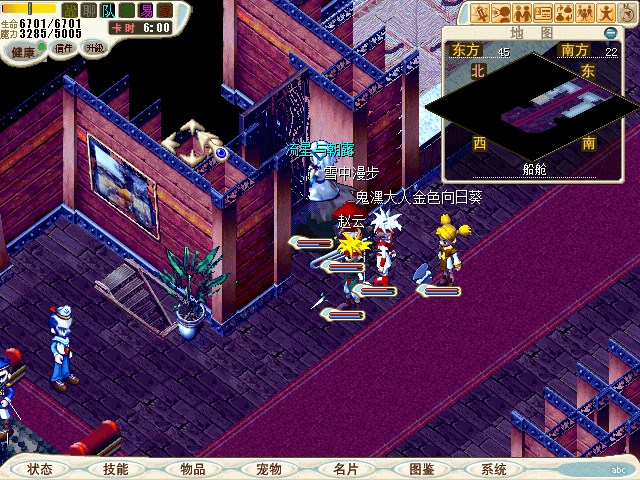The image size is (640, 480).
Task: Toggle the 聊 chat mode switch
Action: 88,10
